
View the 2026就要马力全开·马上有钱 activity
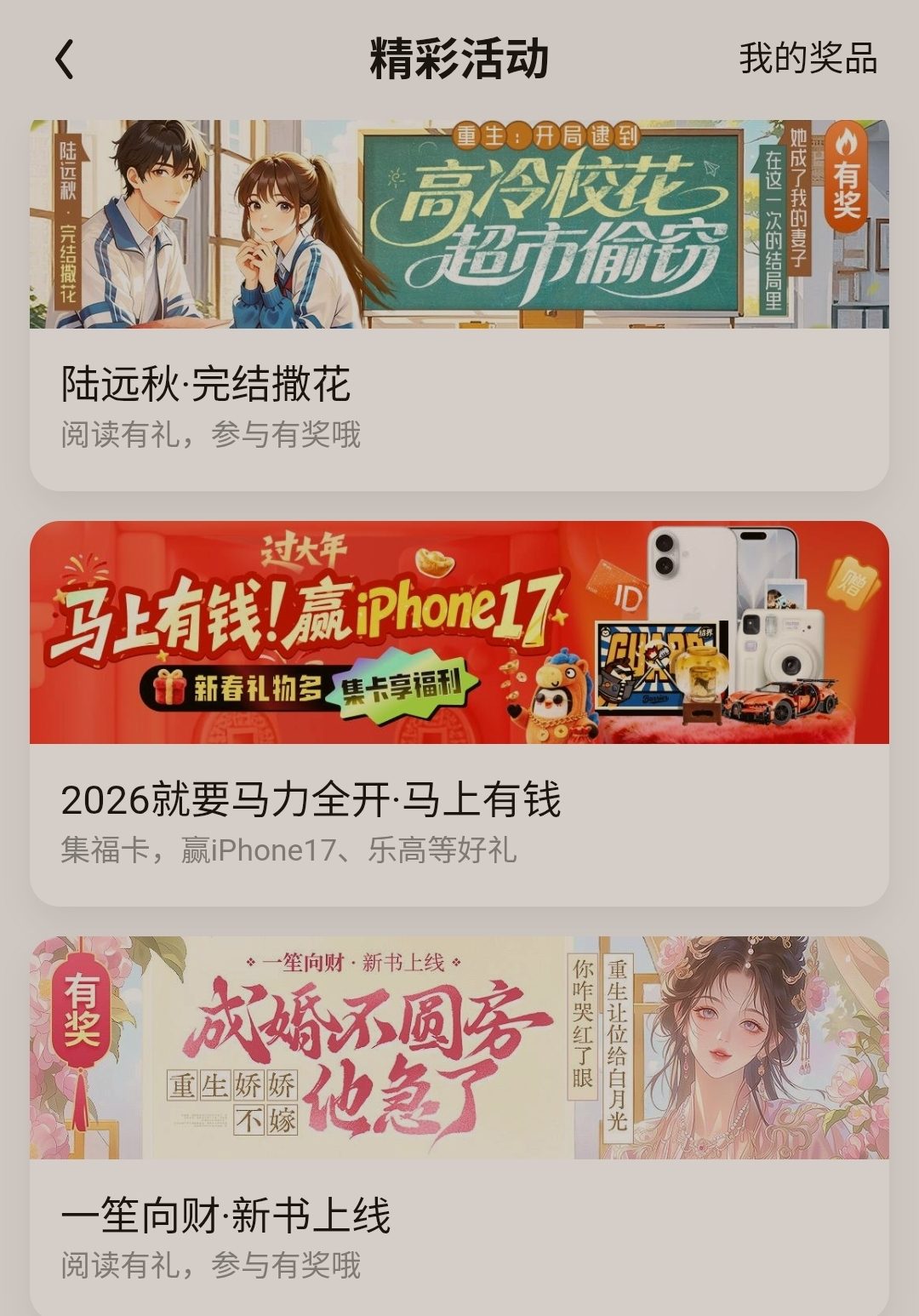[459, 712]
